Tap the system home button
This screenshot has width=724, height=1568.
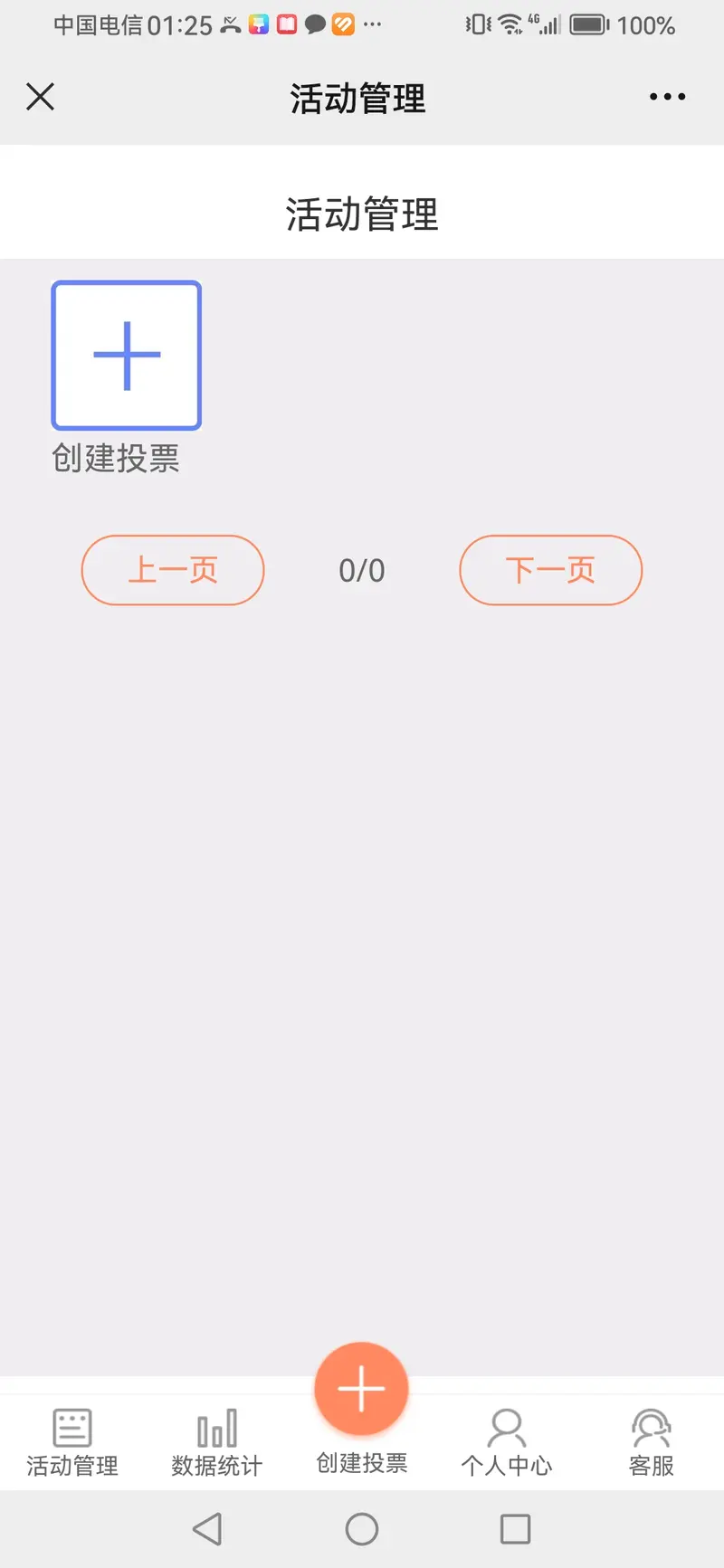pyautogui.click(x=362, y=1529)
